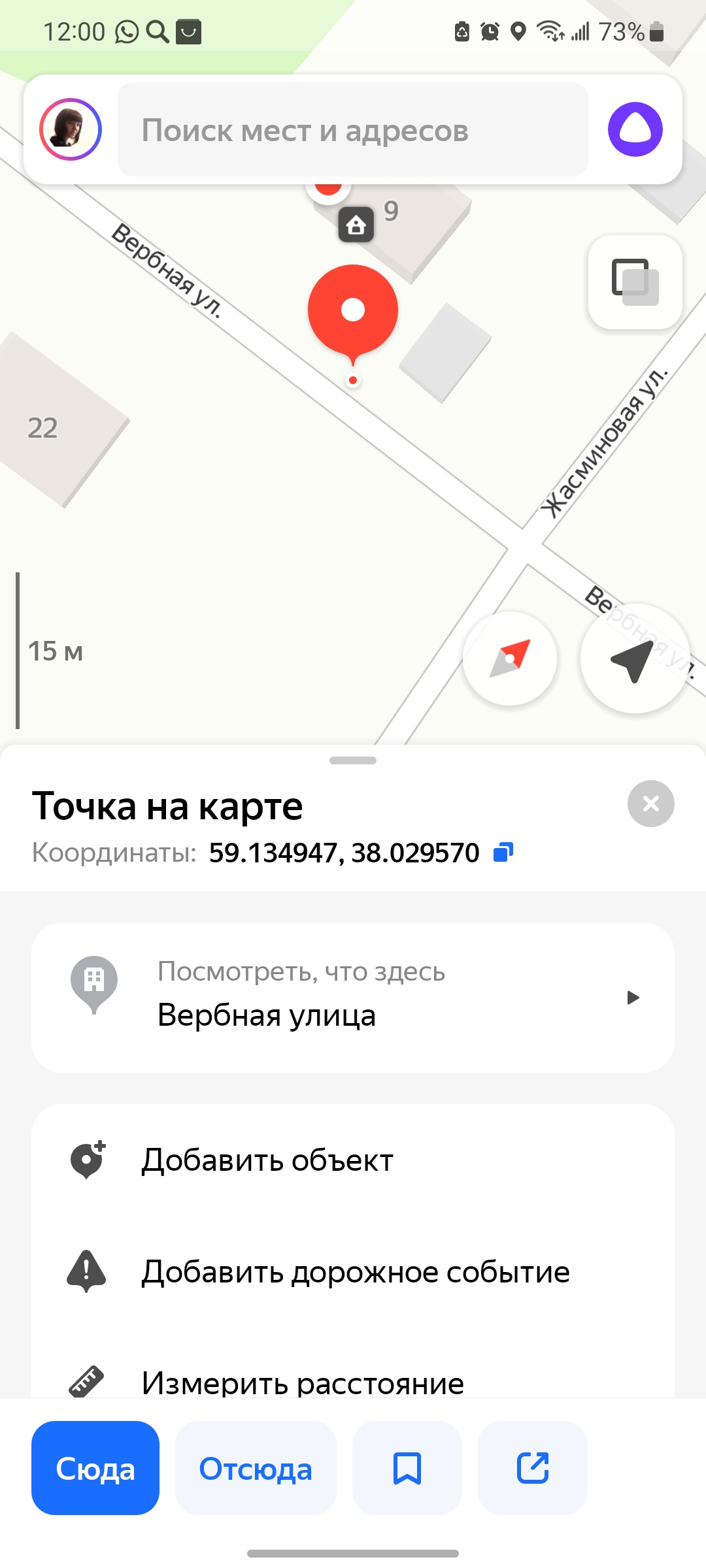Copy the point coordinates

coord(503,853)
